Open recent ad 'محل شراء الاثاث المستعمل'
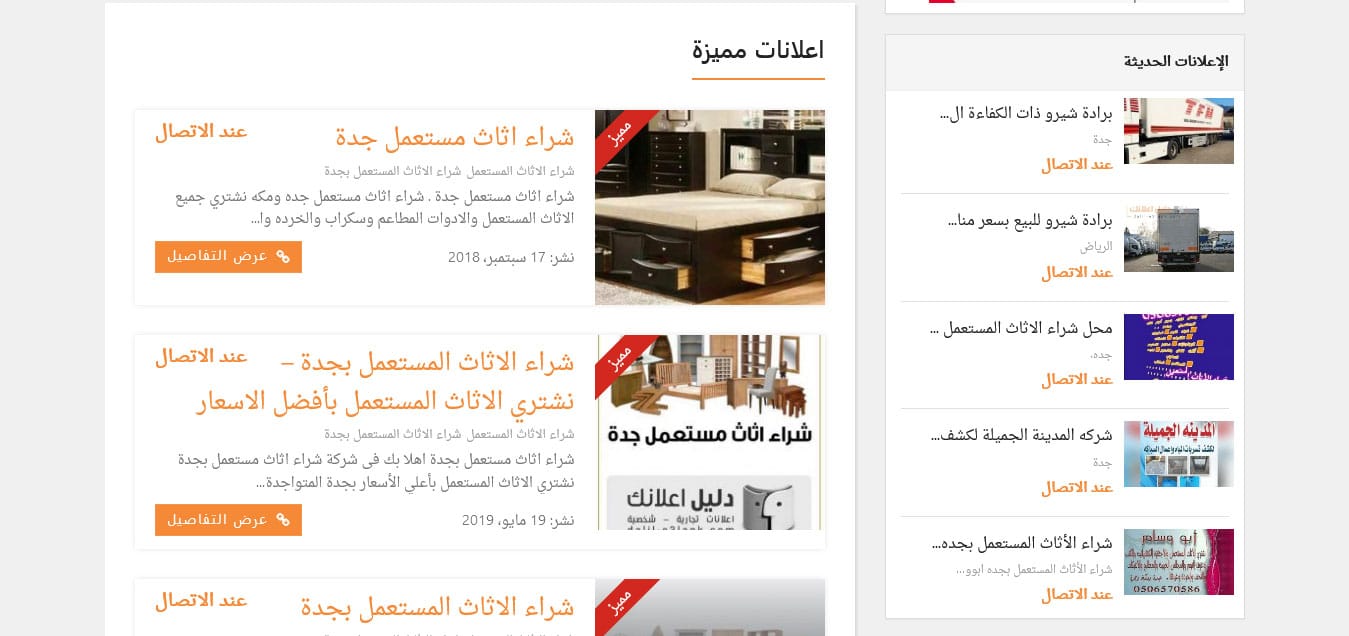 click(1021, 328)
